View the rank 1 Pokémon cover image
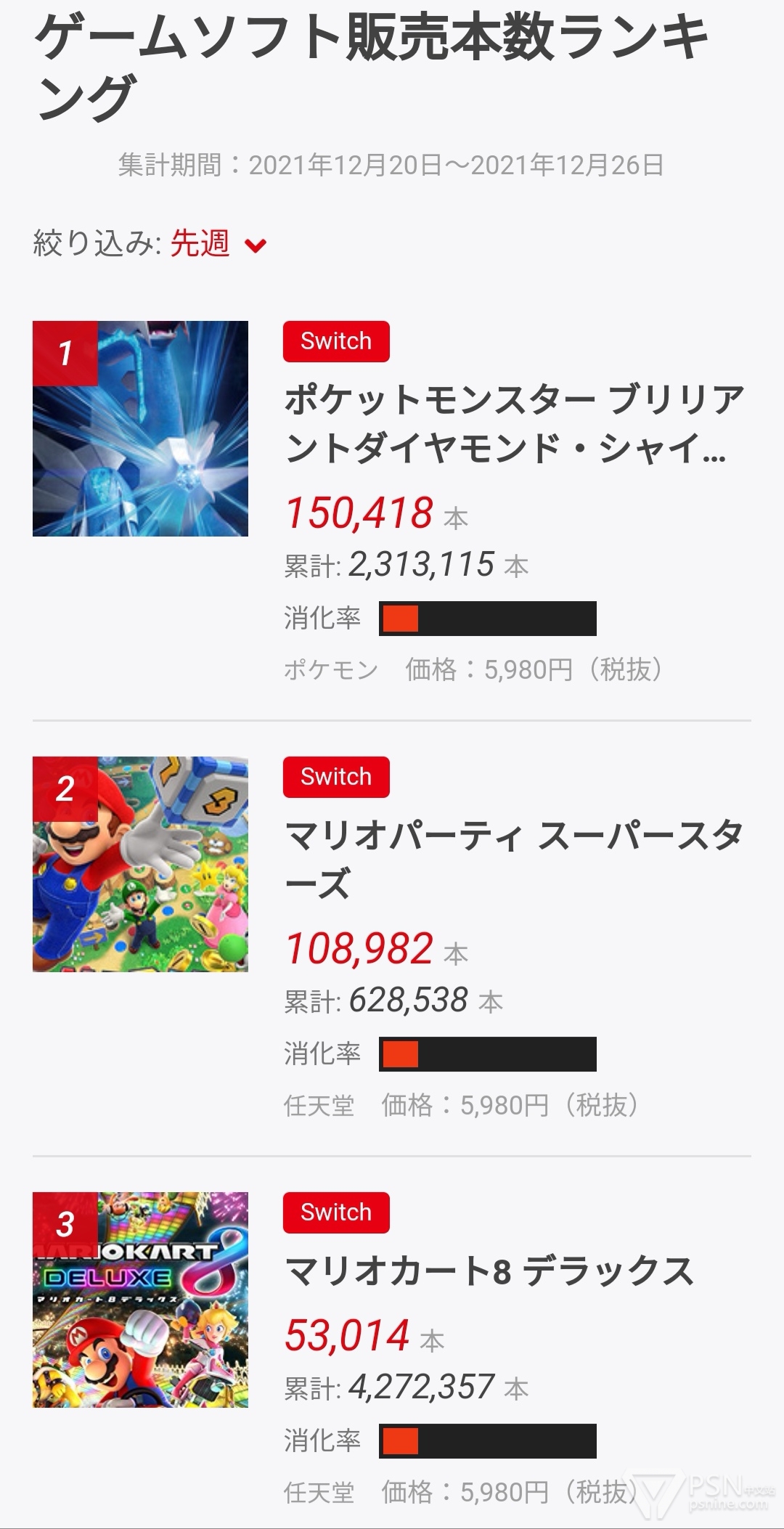The image size is (784, 1529). tap(140, 428)
